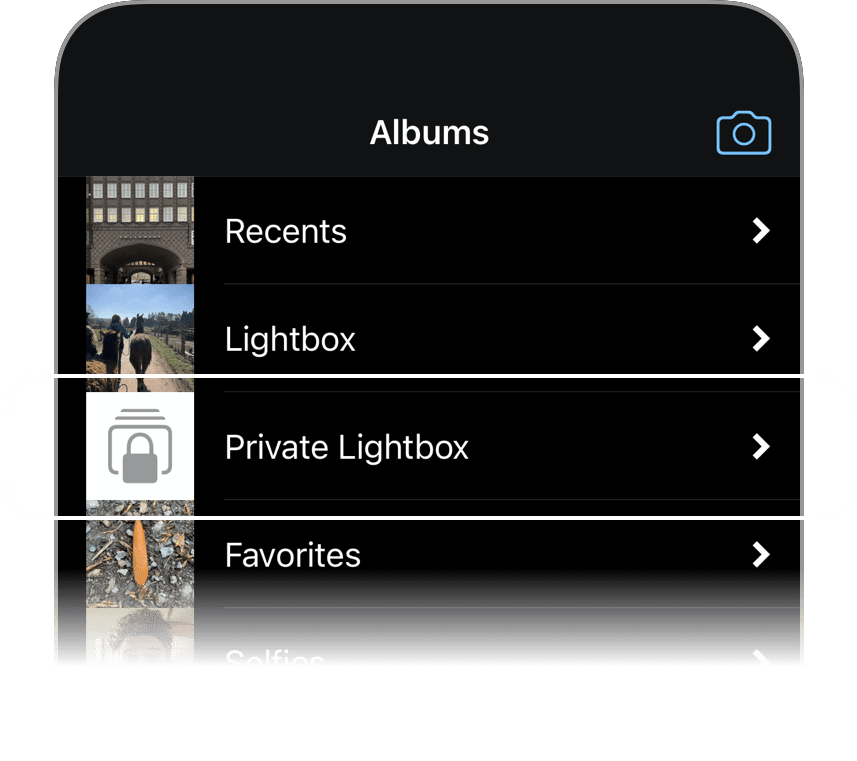857x761 pixels.
Task: Select the Private Lightbox album
Action: 346,447
